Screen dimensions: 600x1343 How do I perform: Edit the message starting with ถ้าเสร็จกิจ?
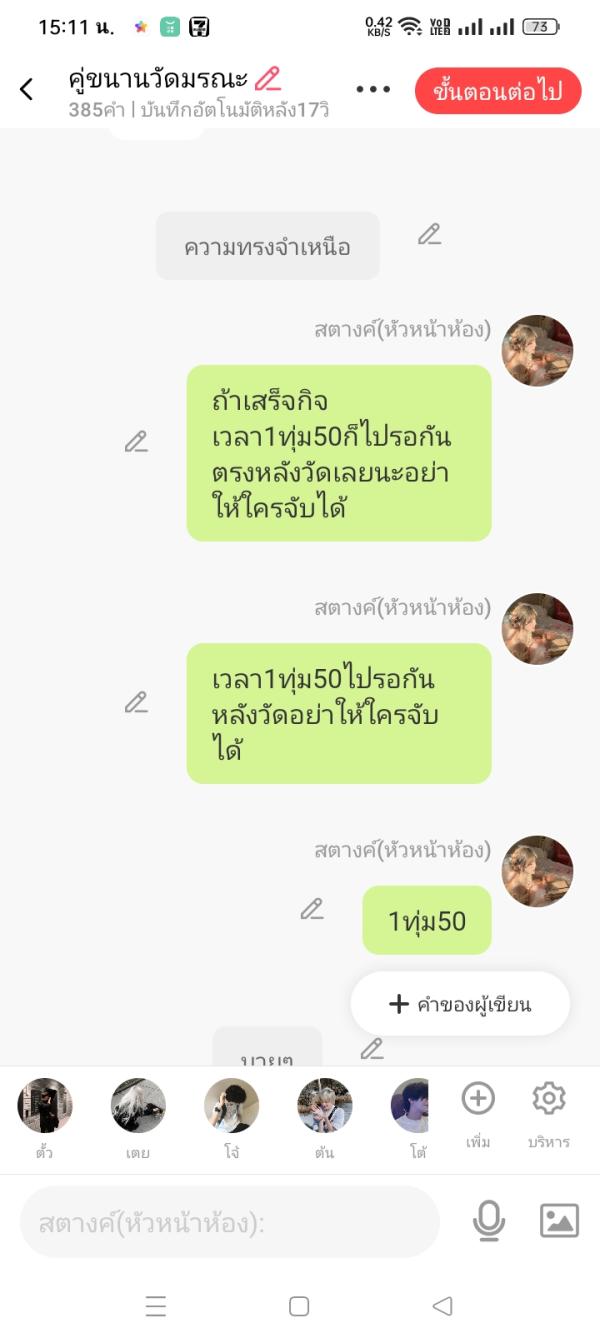[x=136, y=442]
